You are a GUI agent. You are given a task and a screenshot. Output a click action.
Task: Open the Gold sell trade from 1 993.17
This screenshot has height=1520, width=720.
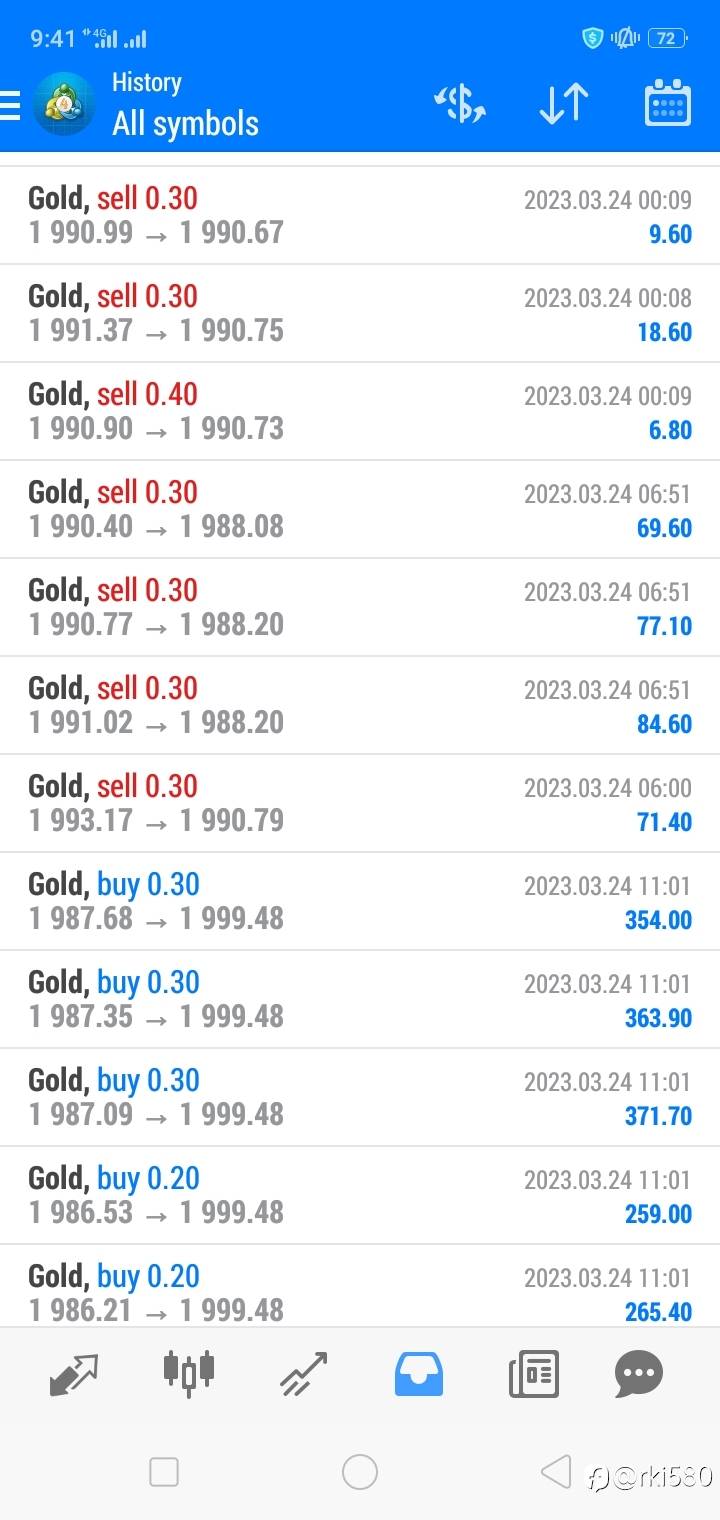360,804
